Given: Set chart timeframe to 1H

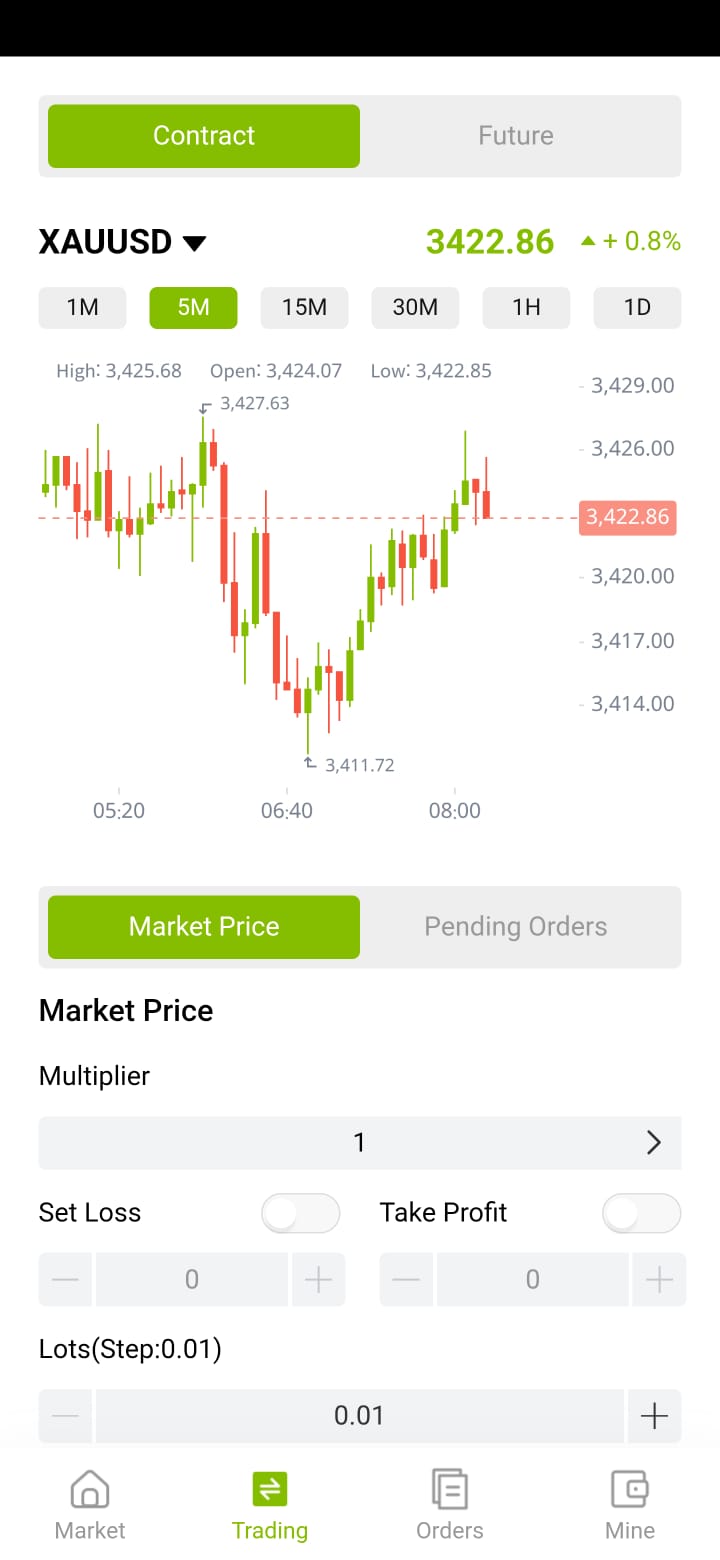Looking at the screenshot, I should [526, 307].
